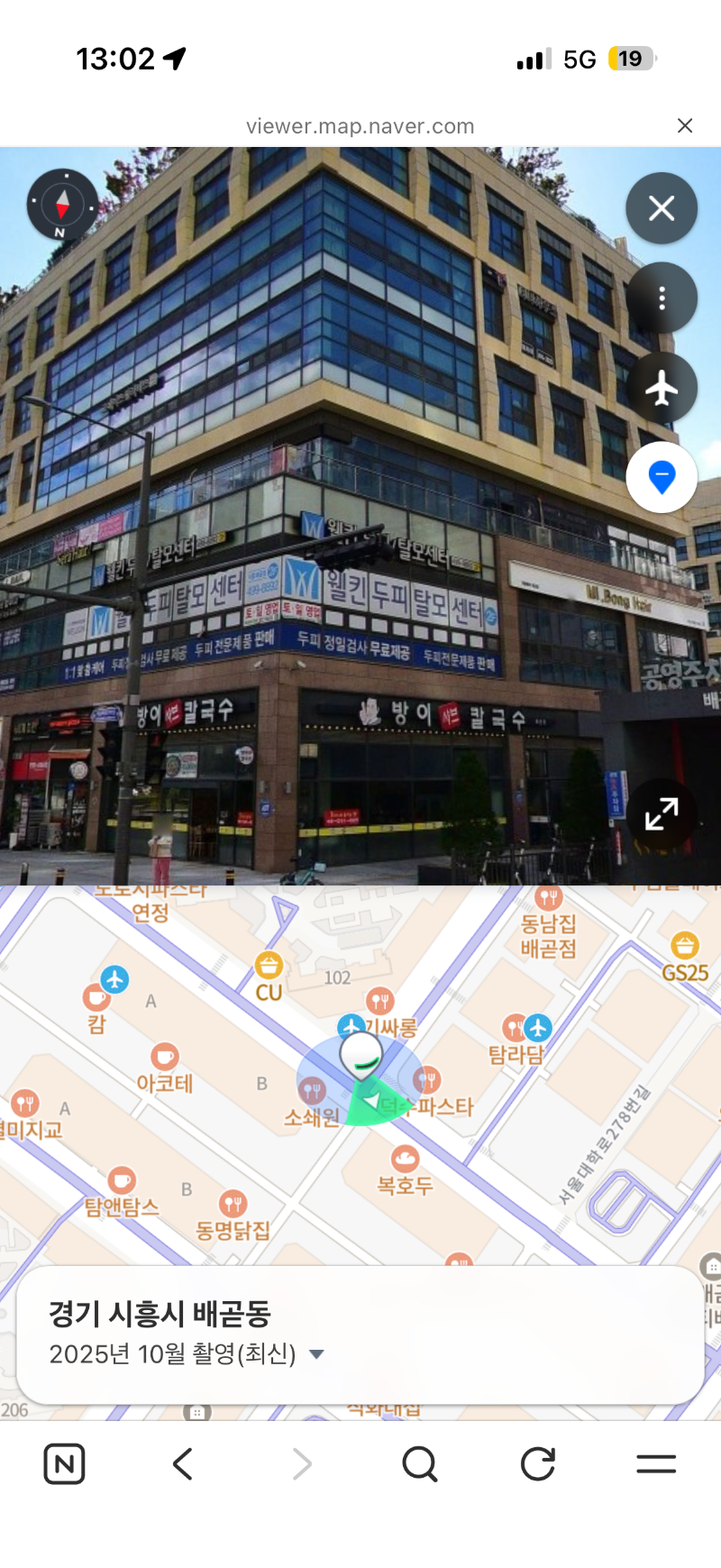Go back to the previous page

point(183,1463)
